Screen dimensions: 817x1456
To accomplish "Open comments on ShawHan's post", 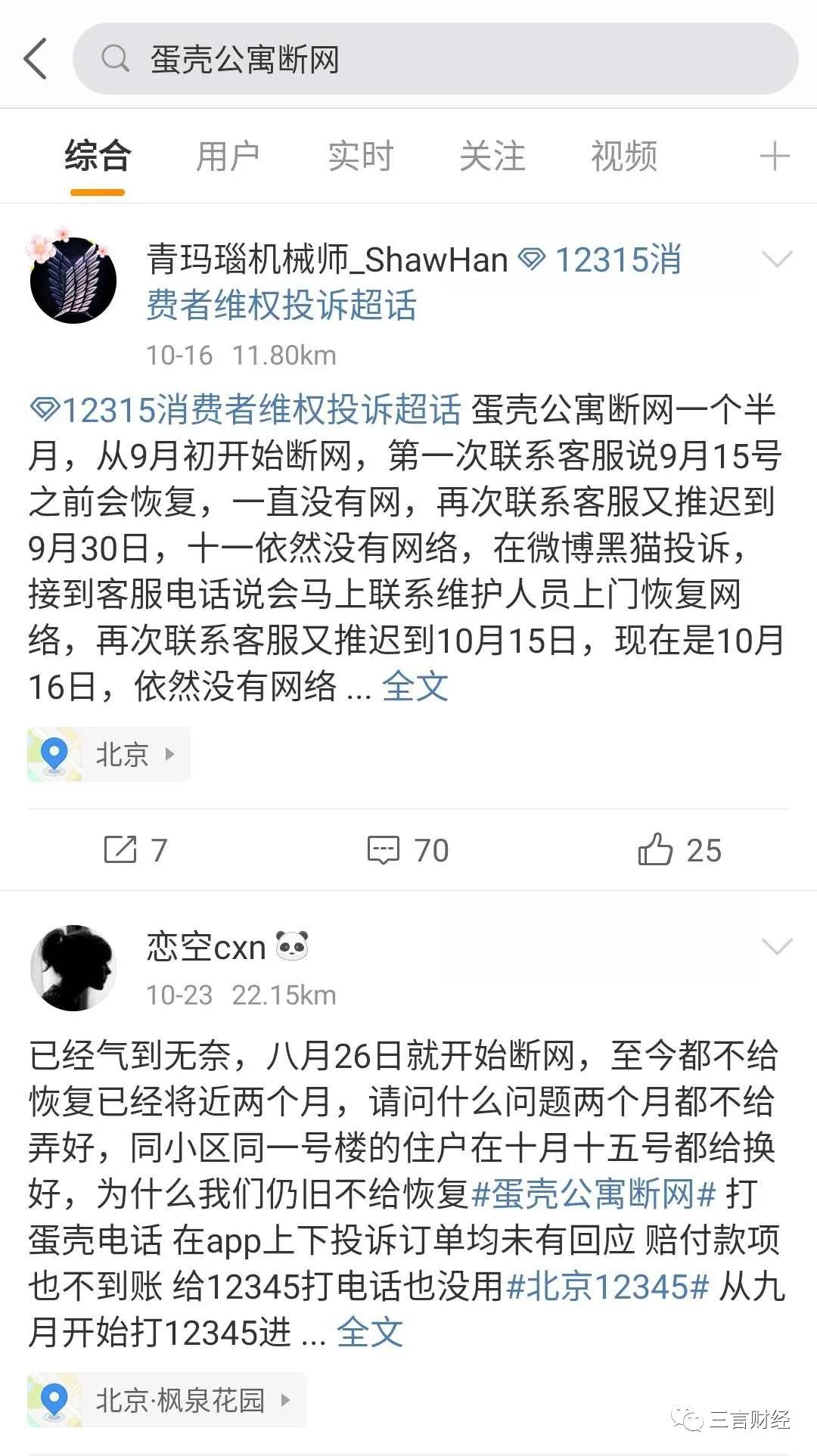I will pyautogui.click(x=408, y=850).
